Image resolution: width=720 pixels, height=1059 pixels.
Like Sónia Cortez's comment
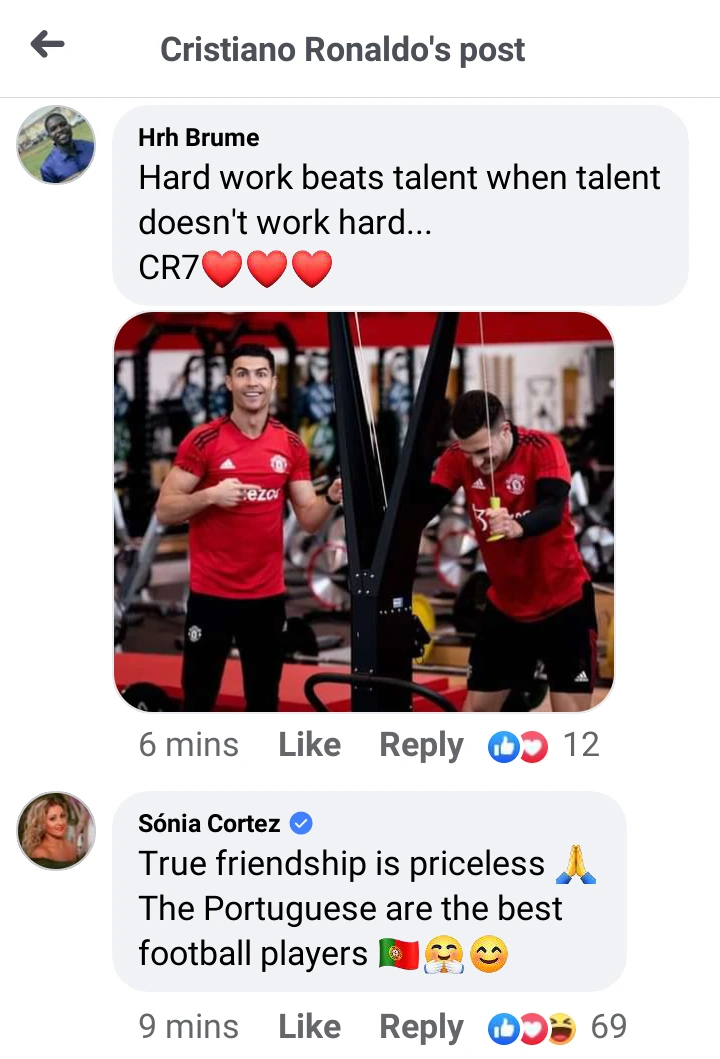click(x=309, y=1027)
